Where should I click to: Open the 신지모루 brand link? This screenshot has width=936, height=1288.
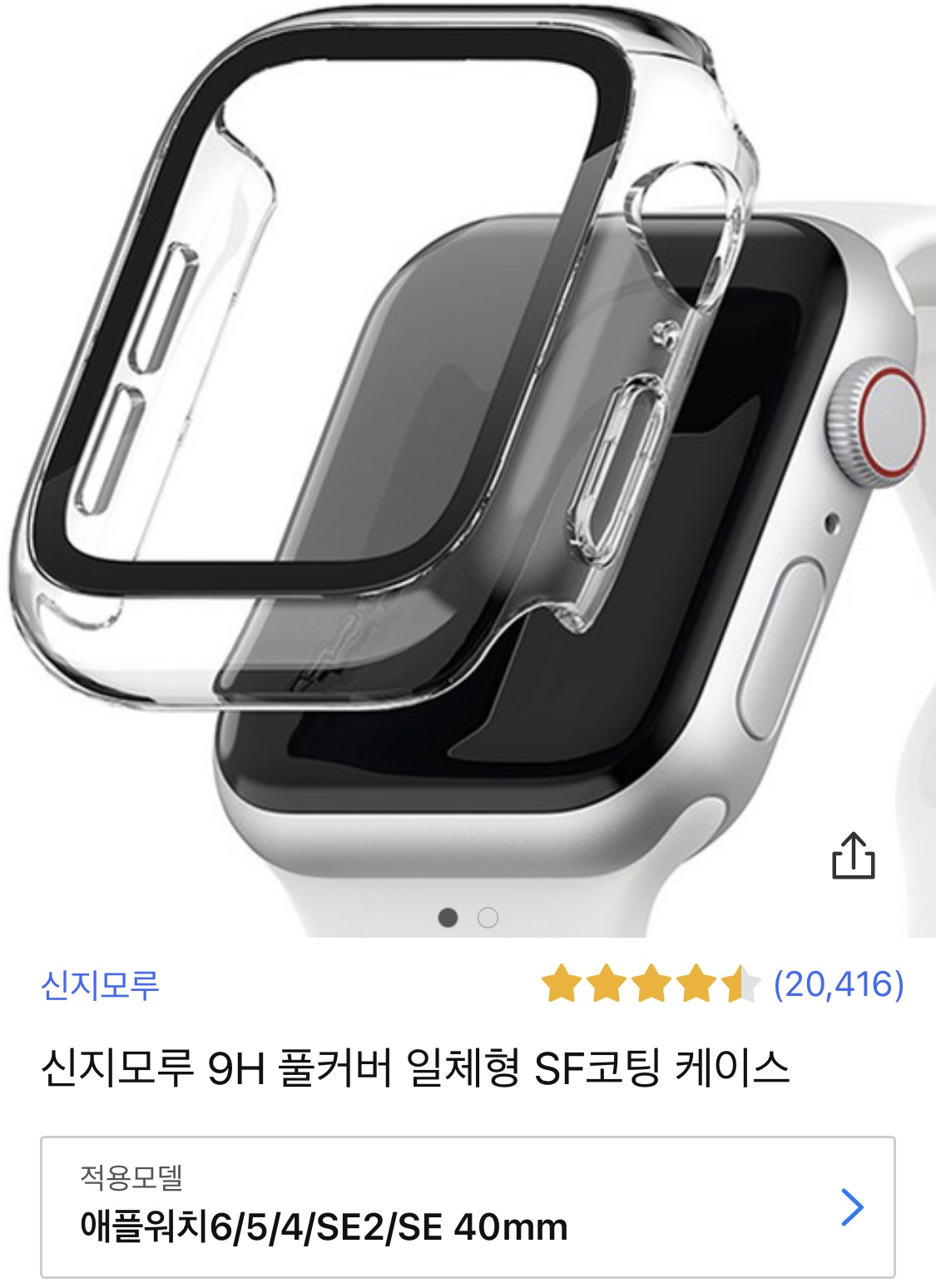pyautogui.click(x=100, y=986)
